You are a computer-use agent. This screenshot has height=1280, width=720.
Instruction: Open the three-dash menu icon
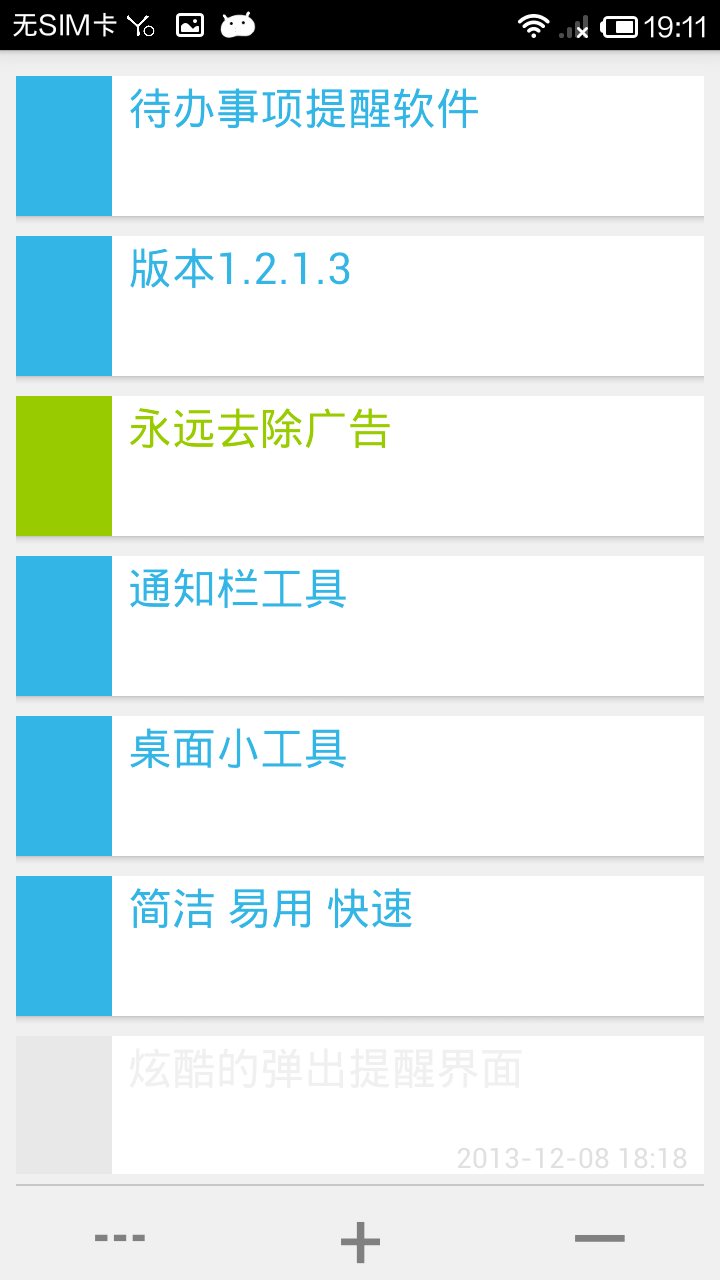[x=120, y=1238]
